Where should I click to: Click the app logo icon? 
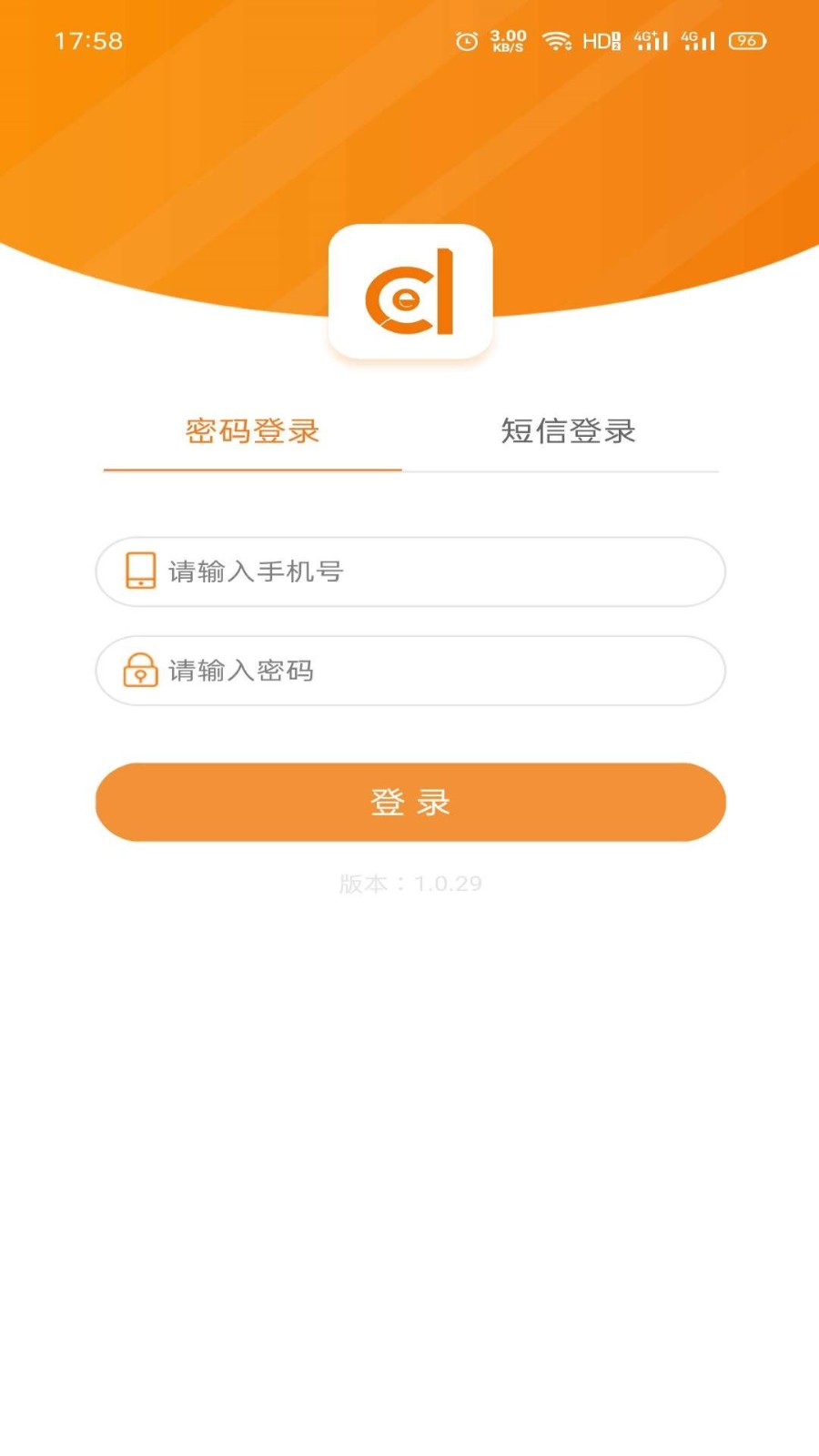[409, 291]
